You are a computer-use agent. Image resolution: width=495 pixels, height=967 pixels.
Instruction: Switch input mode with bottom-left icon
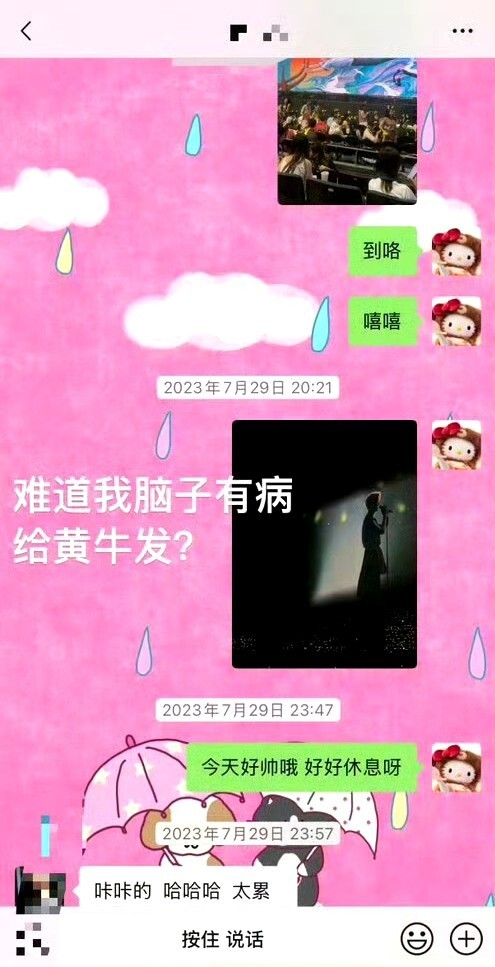(x=32, y=939)
